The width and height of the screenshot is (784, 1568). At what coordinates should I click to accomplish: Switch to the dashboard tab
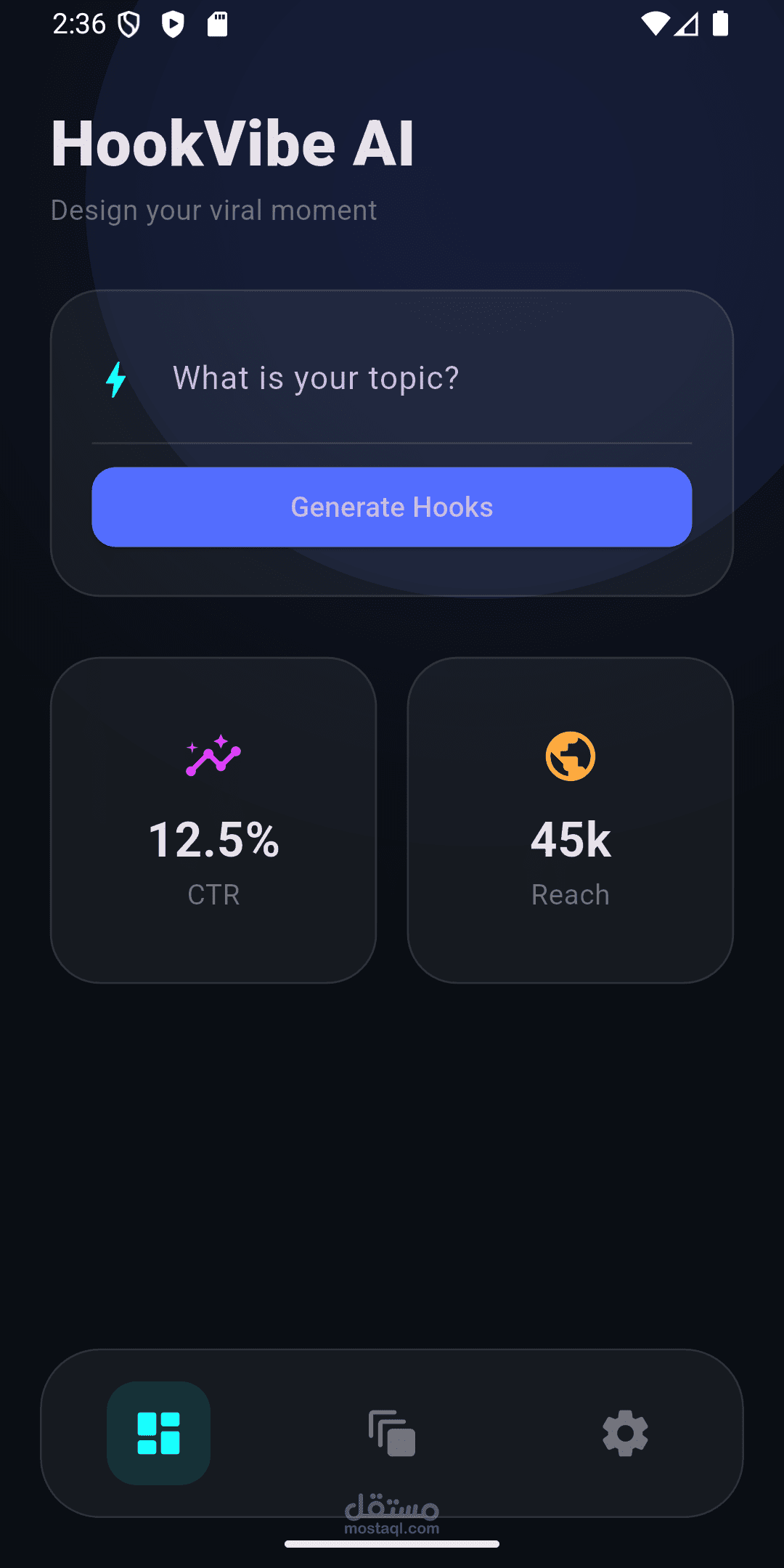(158, 1433)
